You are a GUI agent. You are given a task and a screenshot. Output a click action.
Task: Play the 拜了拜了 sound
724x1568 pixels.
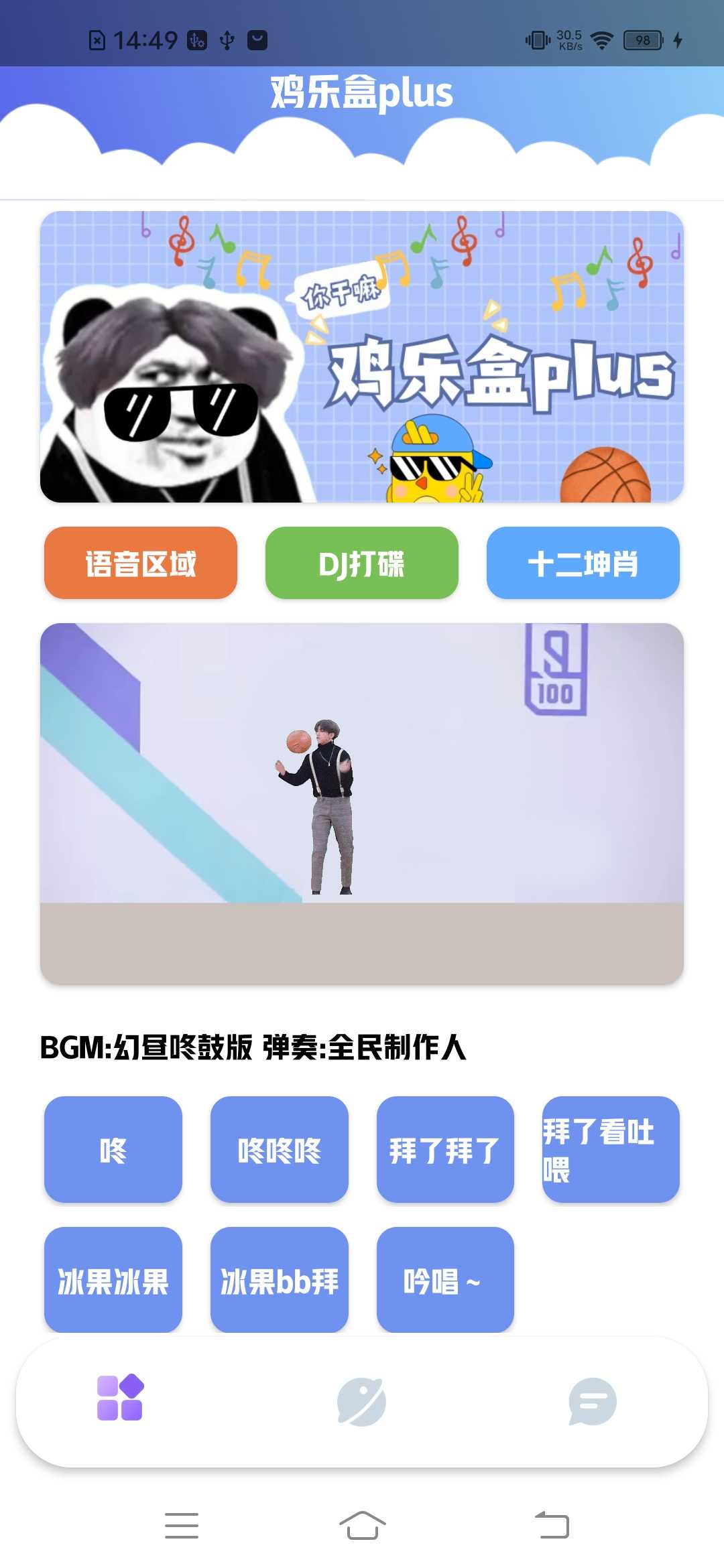(444, 1151)
